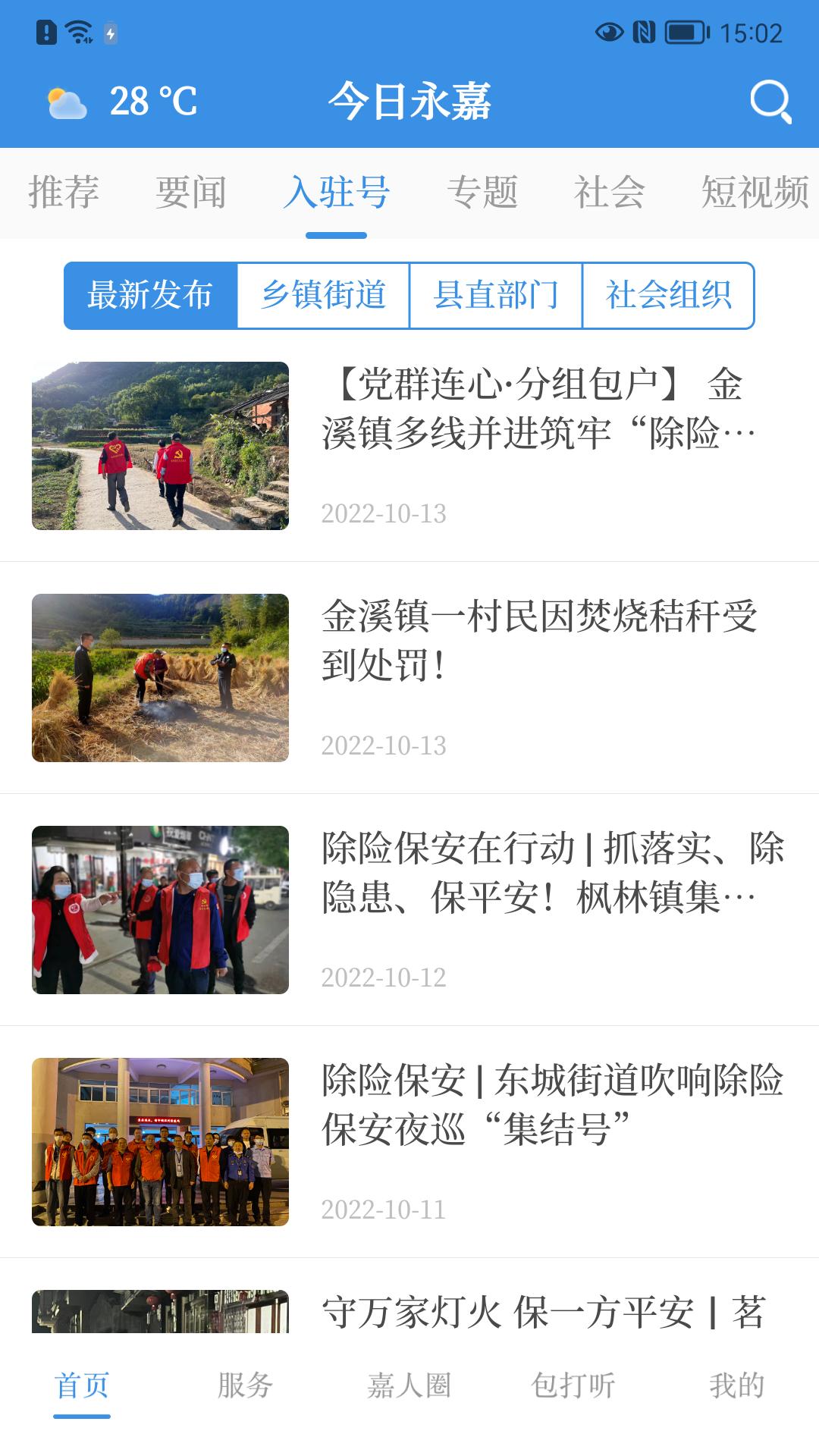
Task: Switch to the 推荐 tab
Action: click(64, 192)
